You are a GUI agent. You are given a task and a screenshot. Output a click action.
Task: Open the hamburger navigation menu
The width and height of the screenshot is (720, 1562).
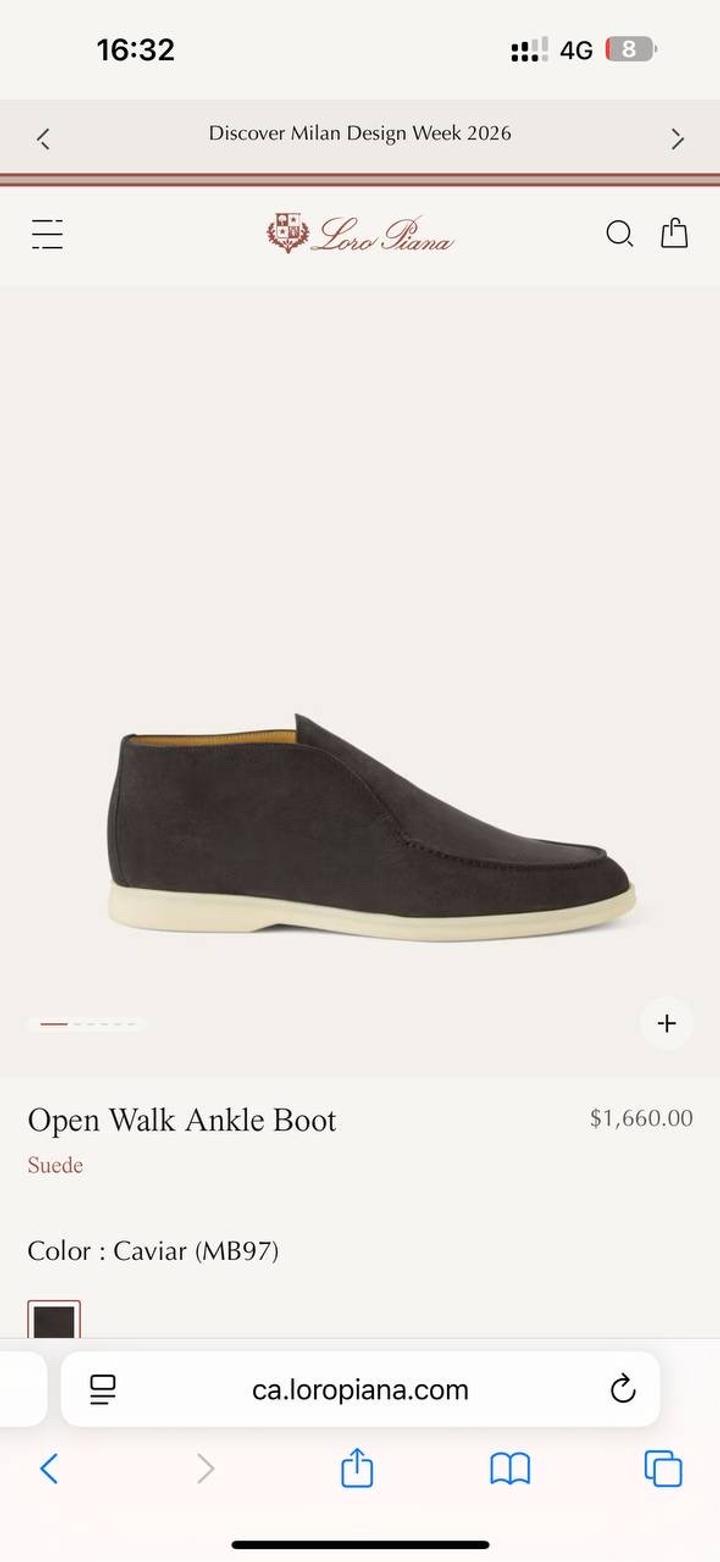point(47,234)
